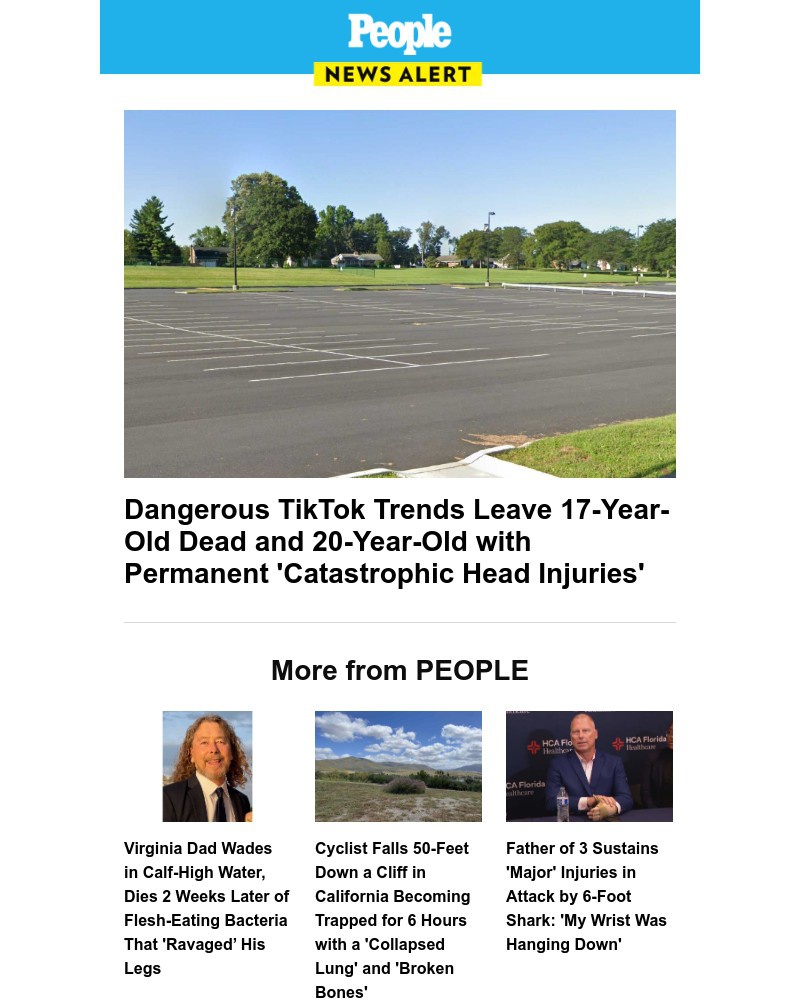Read the Dangerous TikTok Trends article
The height and width of the screenshot is (1000, 800).
pyautogui.click(x=397, y=542)
